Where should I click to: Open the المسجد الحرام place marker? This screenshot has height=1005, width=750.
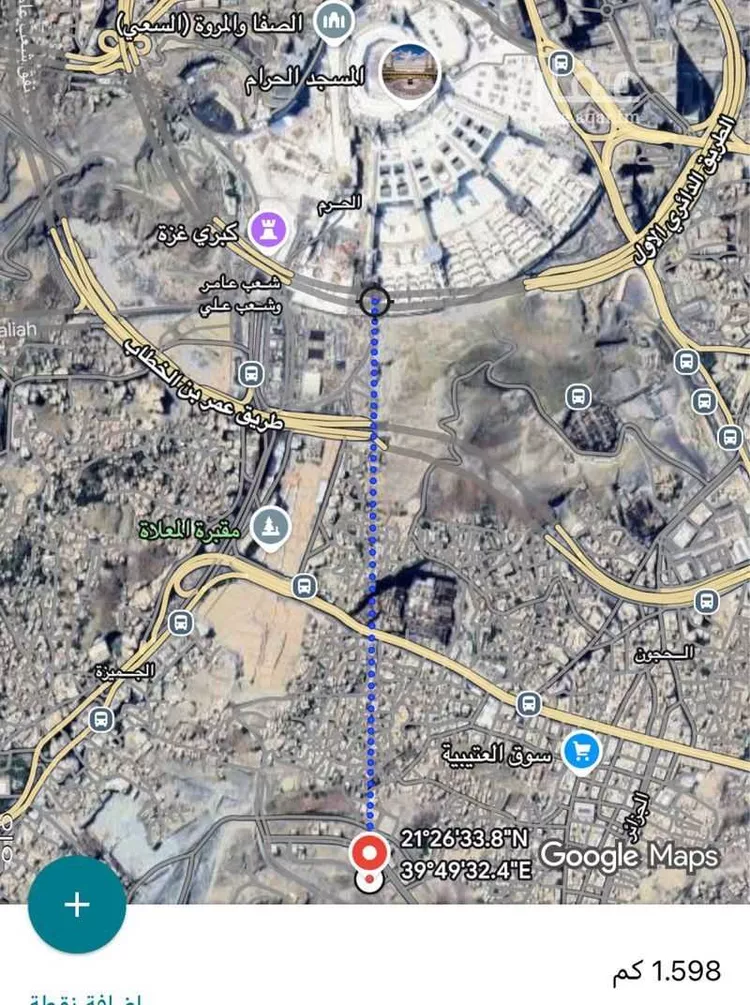[x=411, y=70]
